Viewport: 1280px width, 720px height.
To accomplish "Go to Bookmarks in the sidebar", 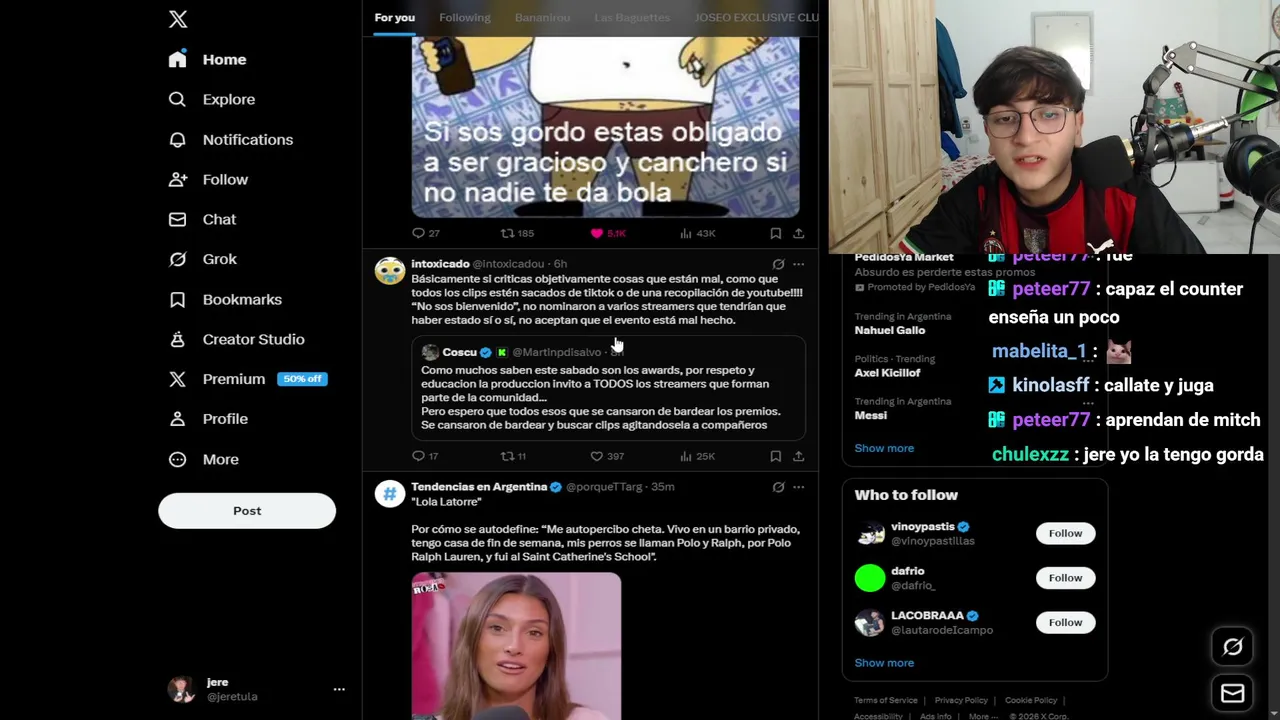I will pos(241,299).
